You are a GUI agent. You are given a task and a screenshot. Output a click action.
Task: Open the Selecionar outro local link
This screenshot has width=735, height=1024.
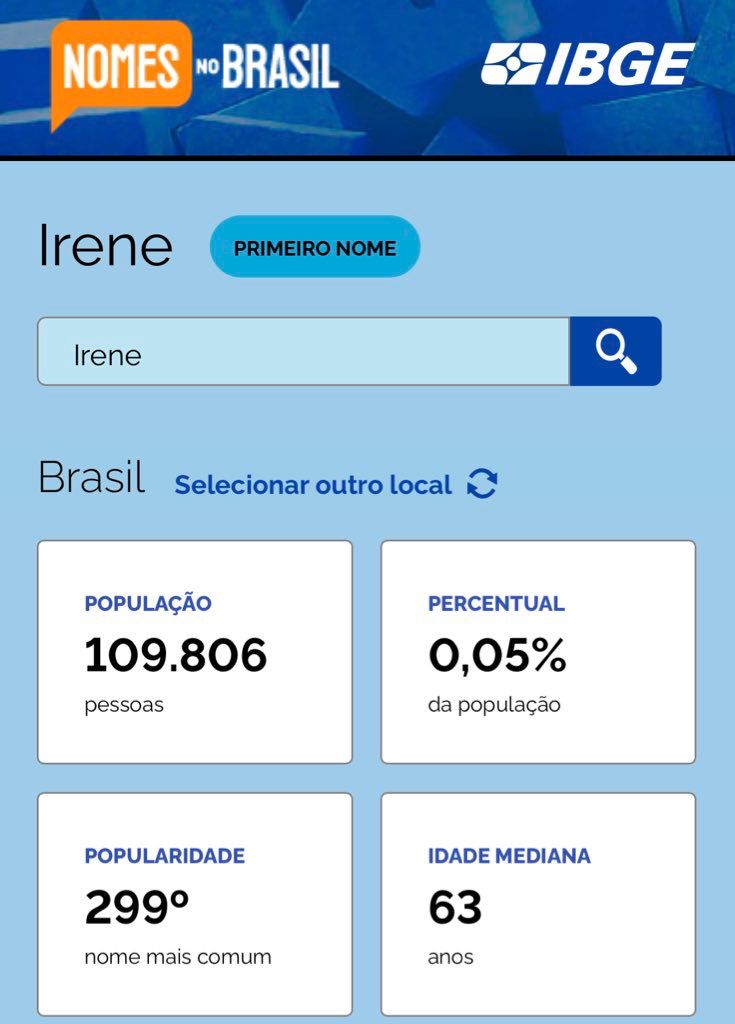click(x=313, y=485)
